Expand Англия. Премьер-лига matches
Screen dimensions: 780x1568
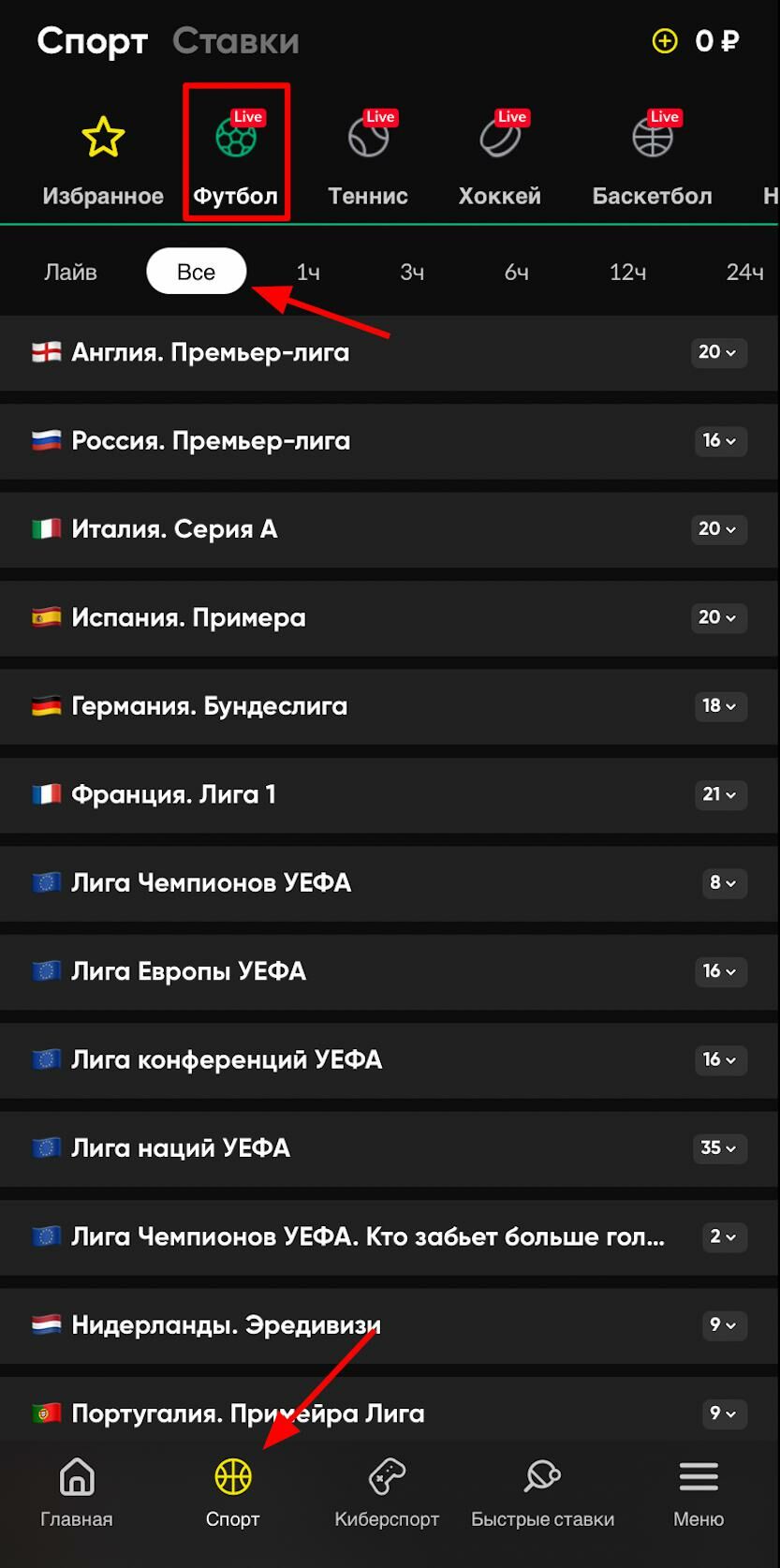(x=390, y=352)
